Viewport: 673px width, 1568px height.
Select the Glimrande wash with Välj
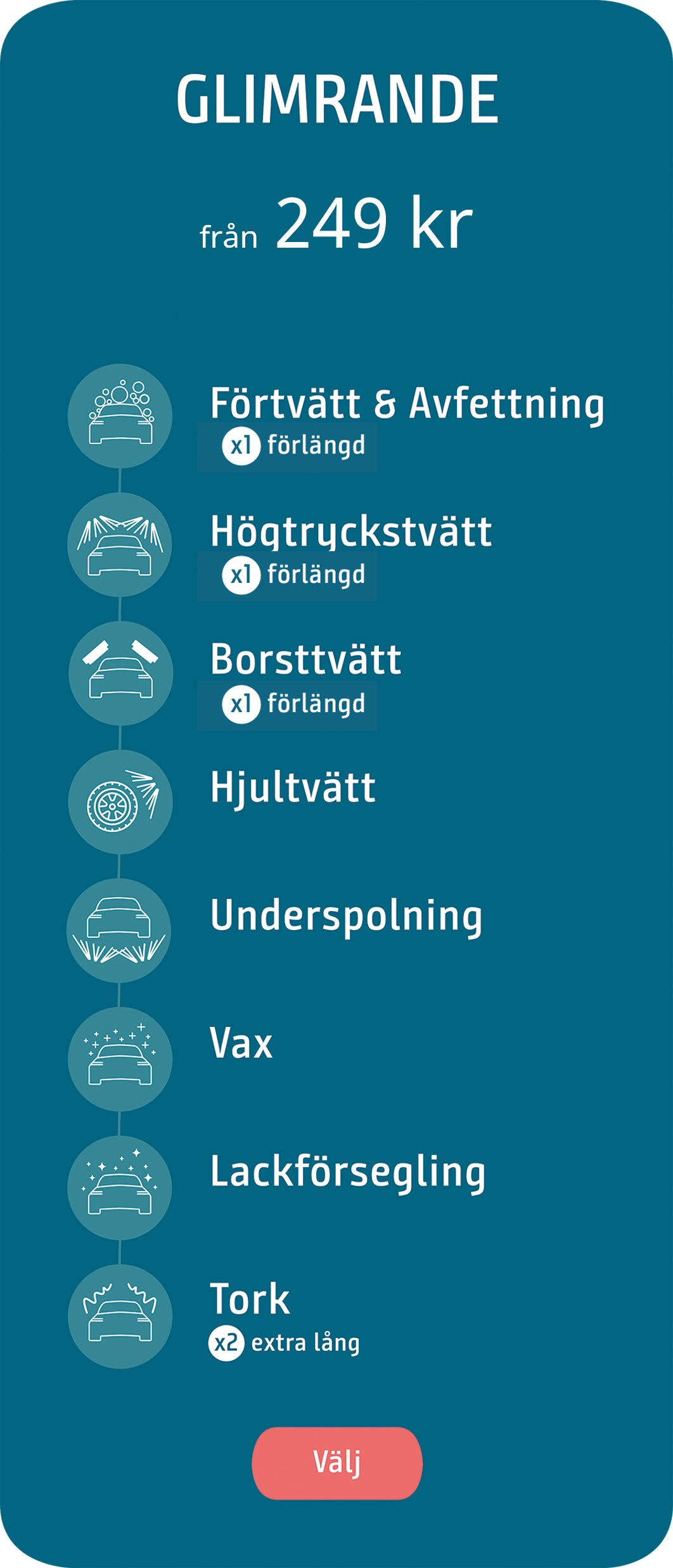336,1463
